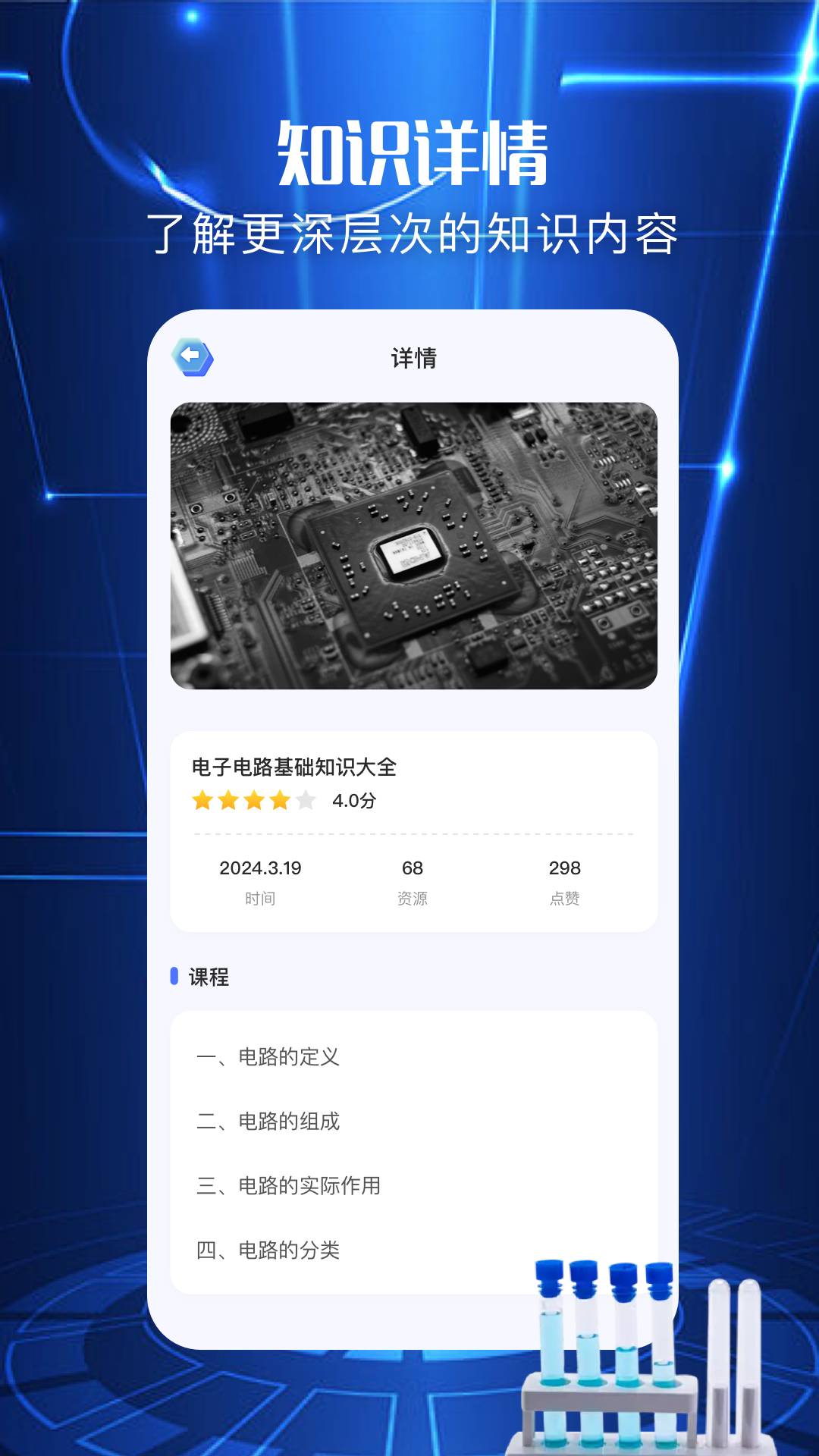
Task: Tap the grey star to enable five-star rating
Action: (305, 801)
